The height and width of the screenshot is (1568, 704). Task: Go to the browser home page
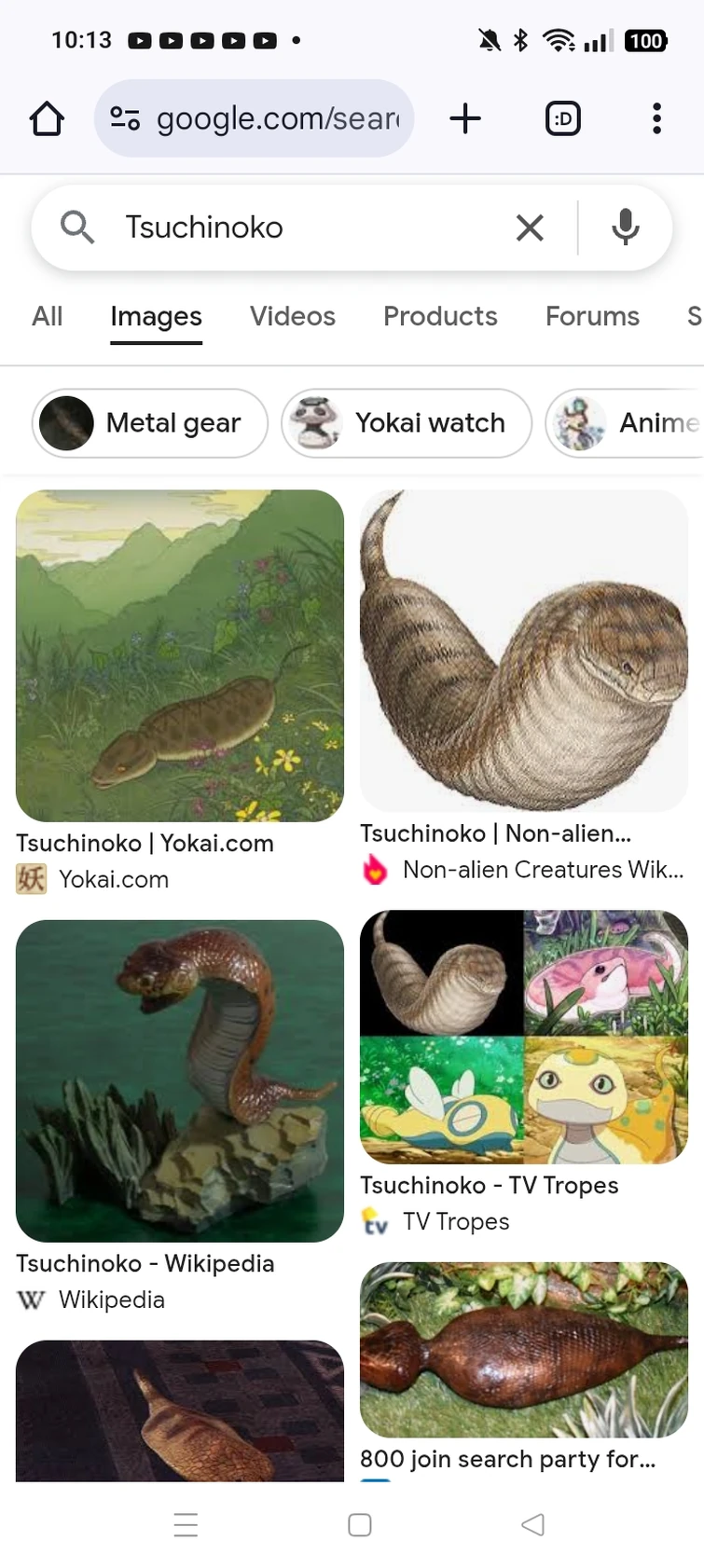point(47,119)
